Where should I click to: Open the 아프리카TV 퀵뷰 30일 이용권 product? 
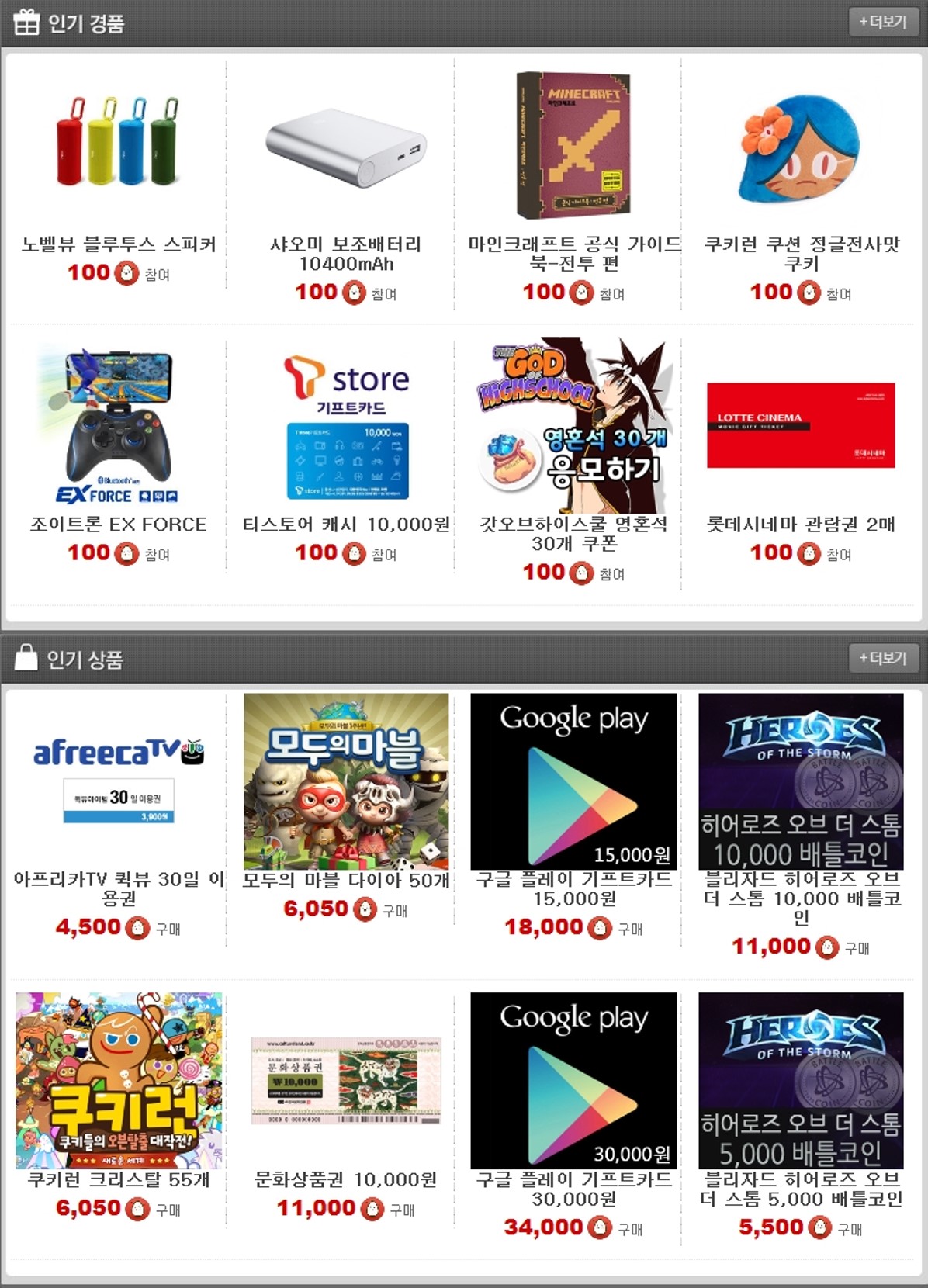click(x=117, y=780)
